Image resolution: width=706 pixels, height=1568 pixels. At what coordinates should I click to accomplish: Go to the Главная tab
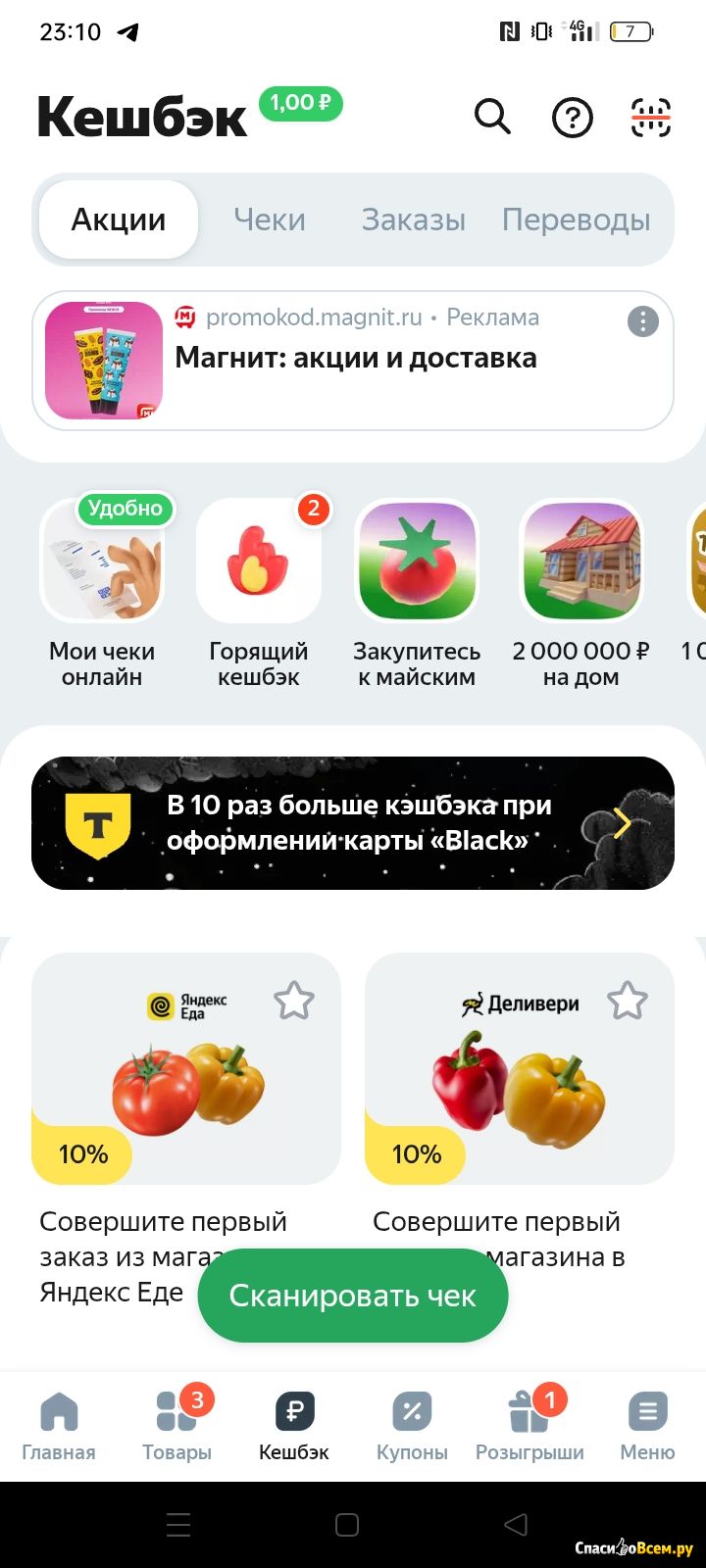tap(59, 1426)
